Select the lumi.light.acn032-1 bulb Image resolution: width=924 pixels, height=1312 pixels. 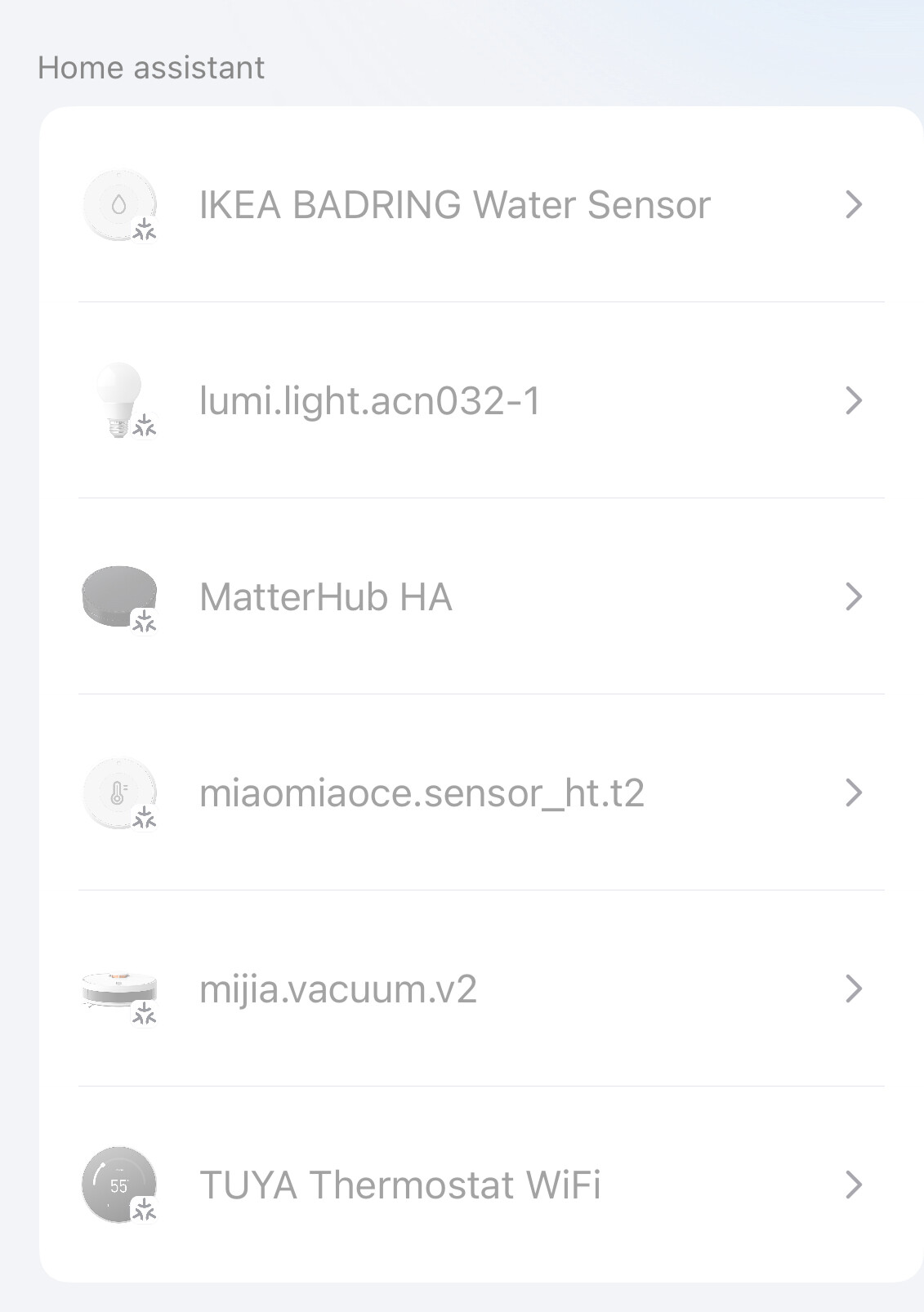[370, 401]
